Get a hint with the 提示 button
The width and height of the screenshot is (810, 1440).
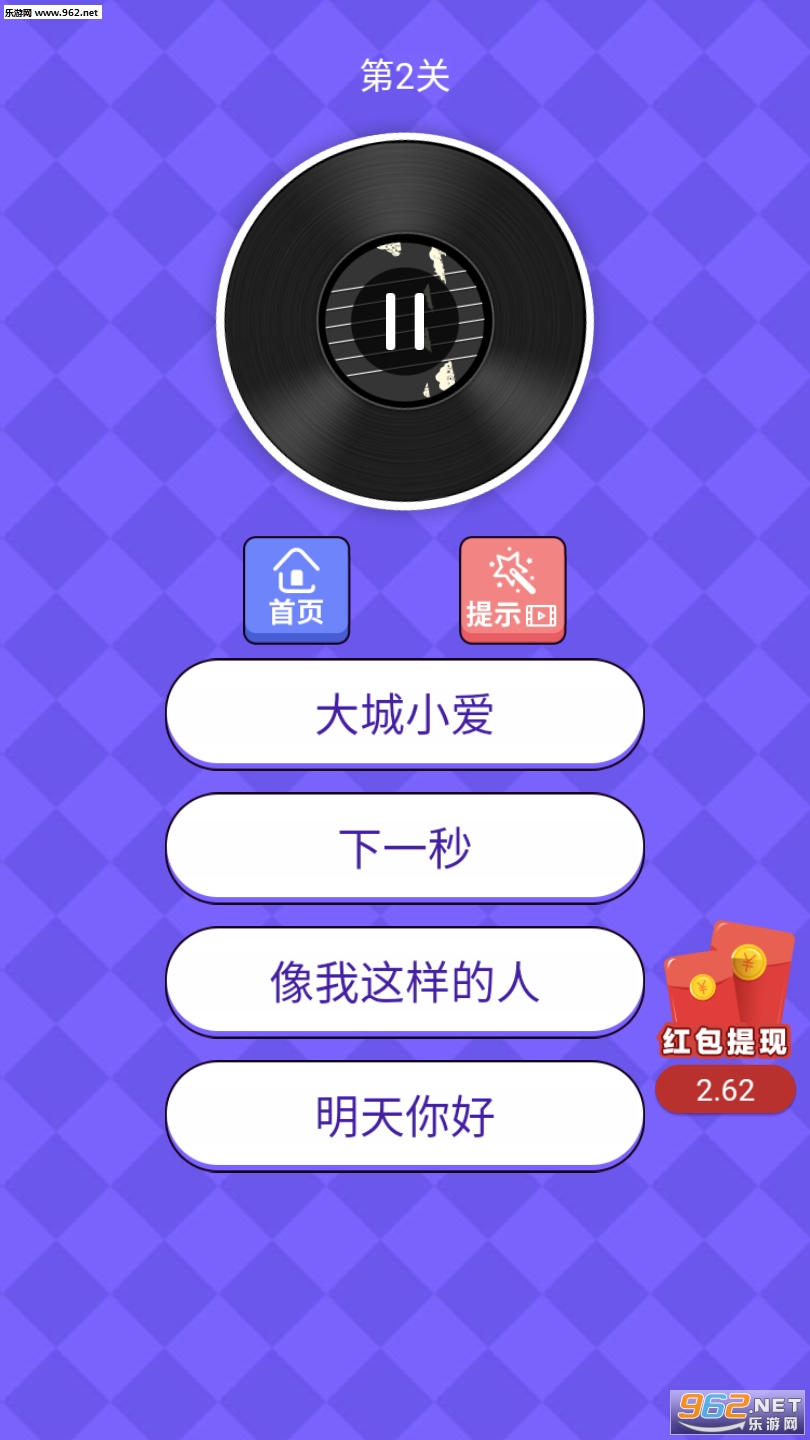[512, 590]
